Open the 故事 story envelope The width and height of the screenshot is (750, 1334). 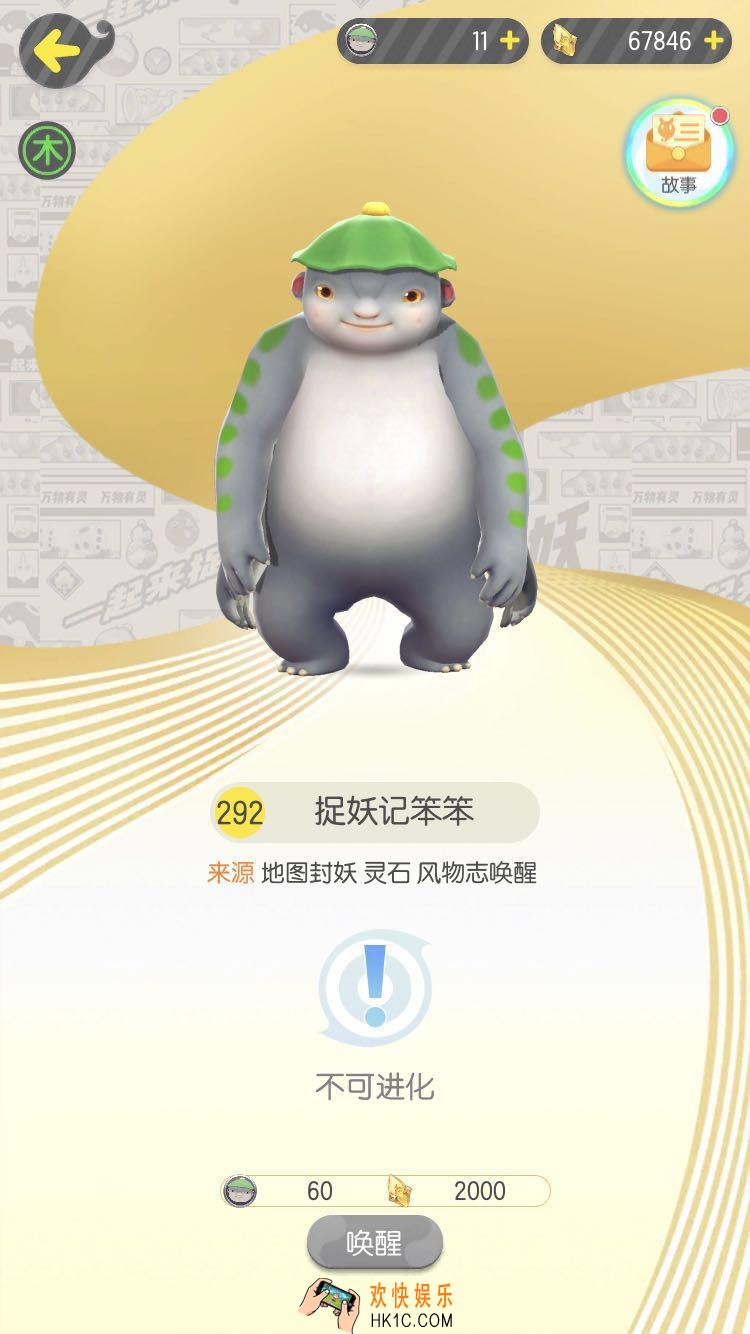[x=680, y=153]
